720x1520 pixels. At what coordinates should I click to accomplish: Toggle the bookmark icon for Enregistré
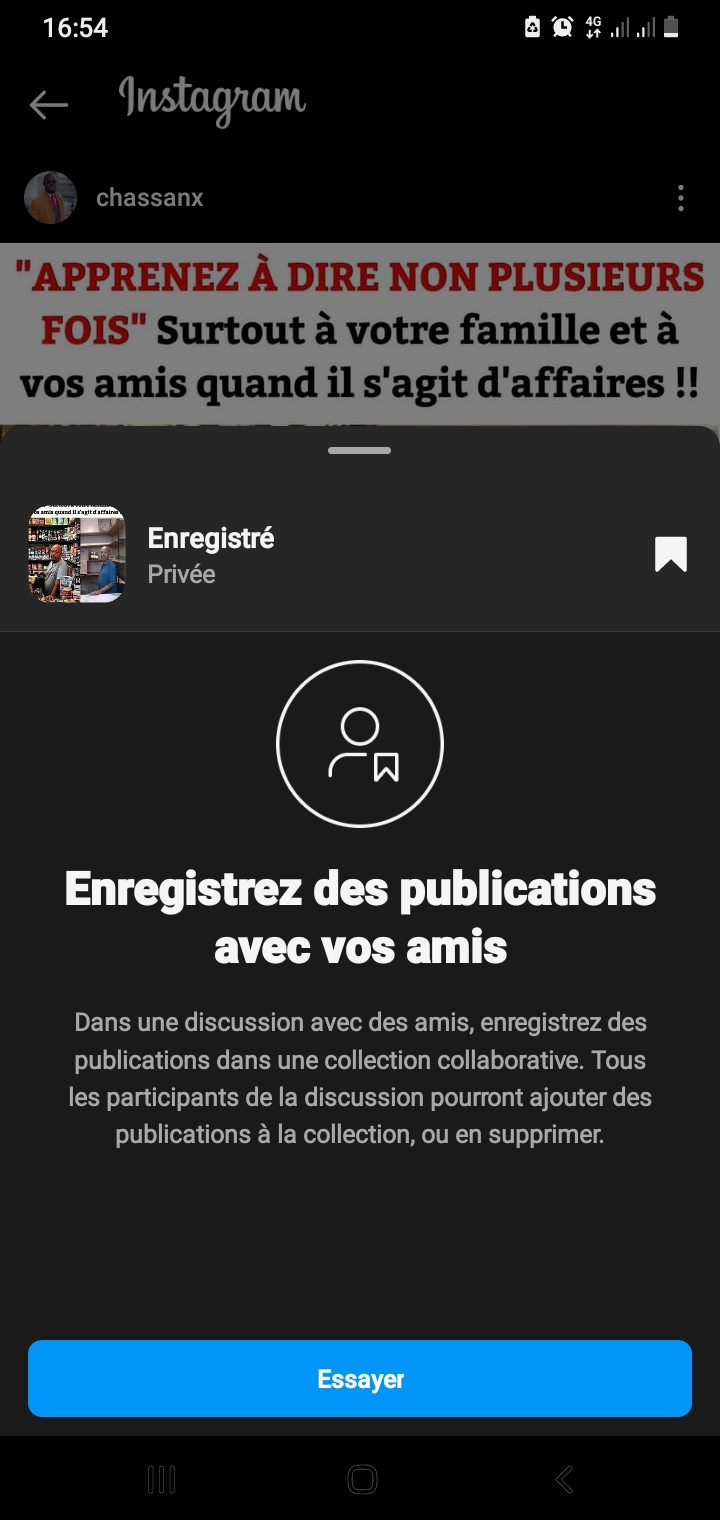point(671,554)
